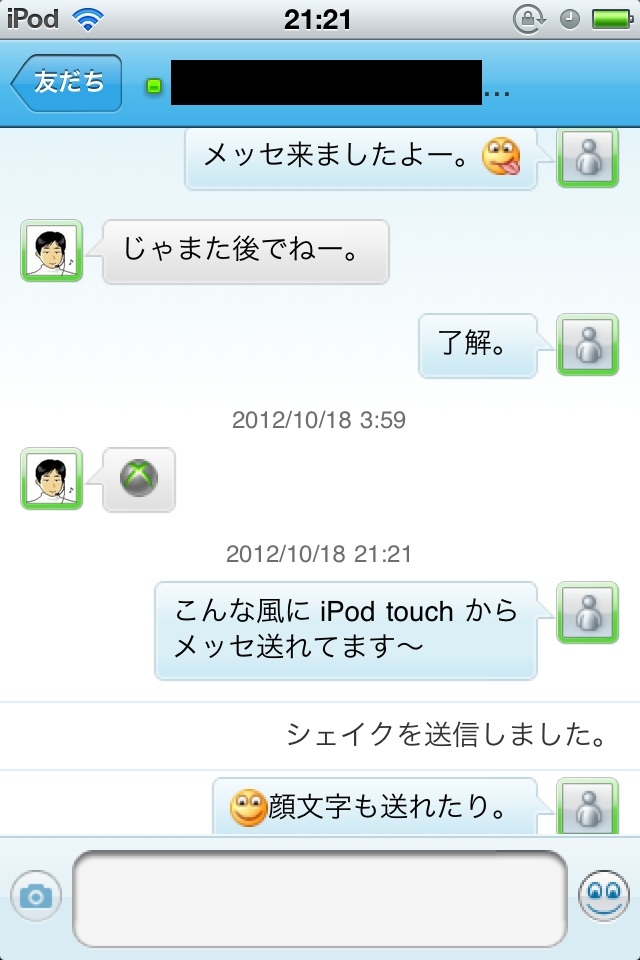Open the camera attachment icon
The width and height of the screenshot is (640, 960).
click(36, 897)
